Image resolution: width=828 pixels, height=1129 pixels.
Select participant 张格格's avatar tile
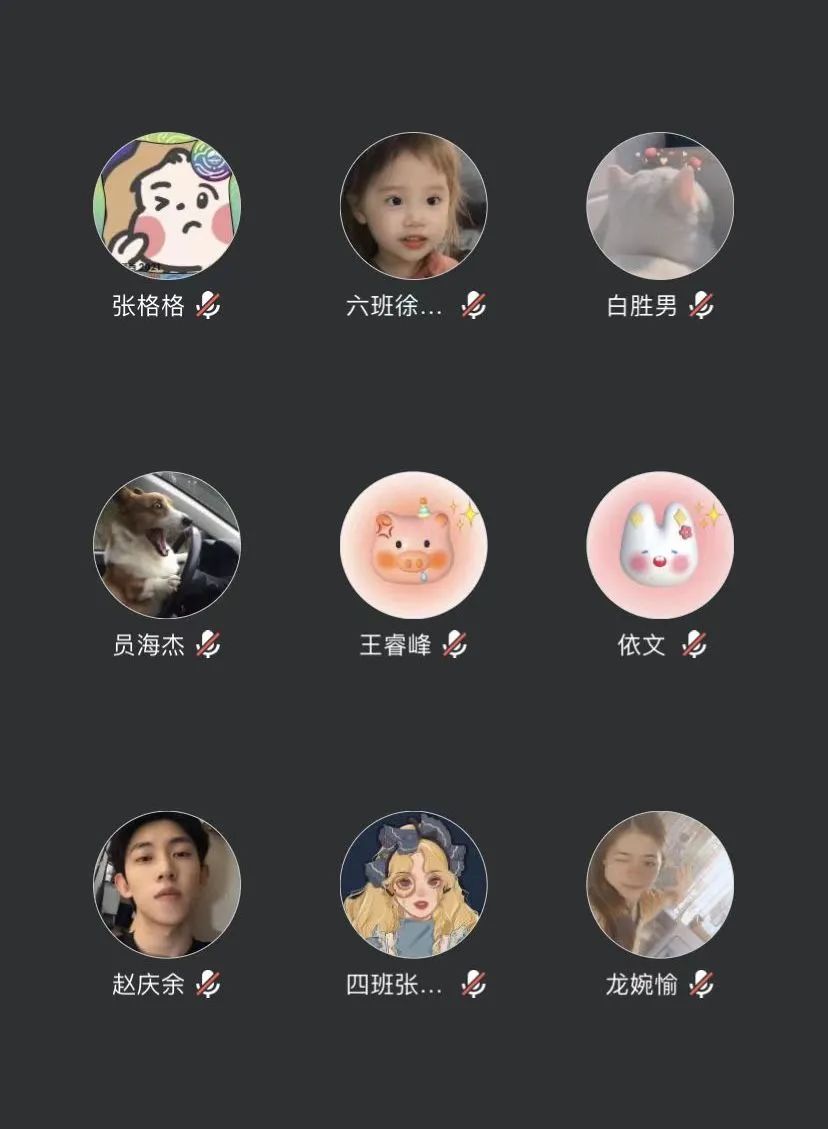[167, 206]
